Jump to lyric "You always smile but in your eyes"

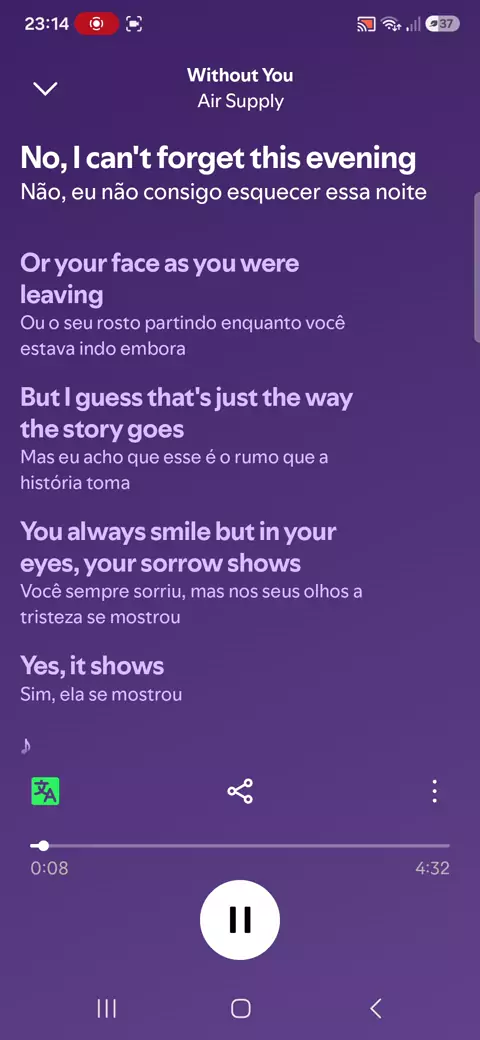[178, 547]
